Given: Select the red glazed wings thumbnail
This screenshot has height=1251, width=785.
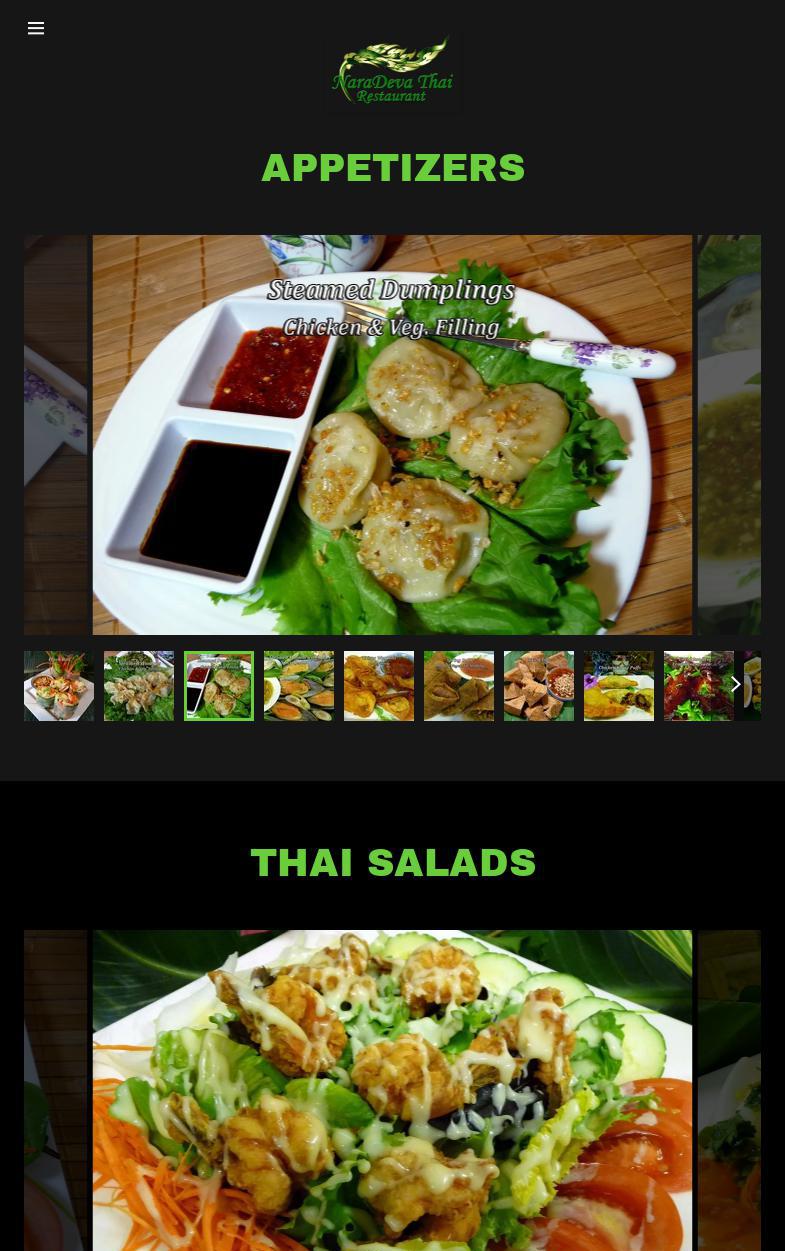Looking at the screenshot, I should 699,686.
